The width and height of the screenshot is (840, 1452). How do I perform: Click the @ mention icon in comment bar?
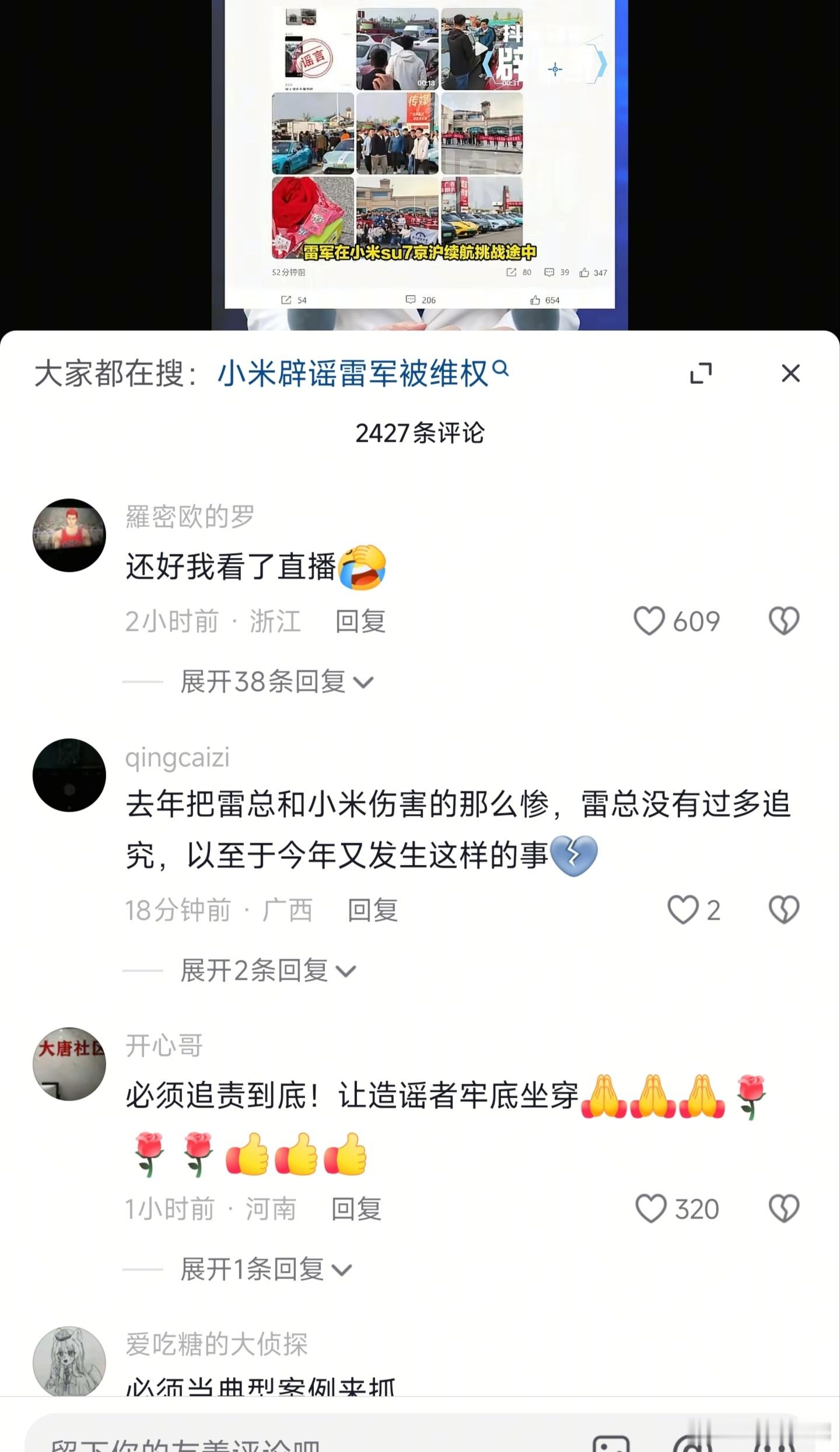pos(694,1446)
